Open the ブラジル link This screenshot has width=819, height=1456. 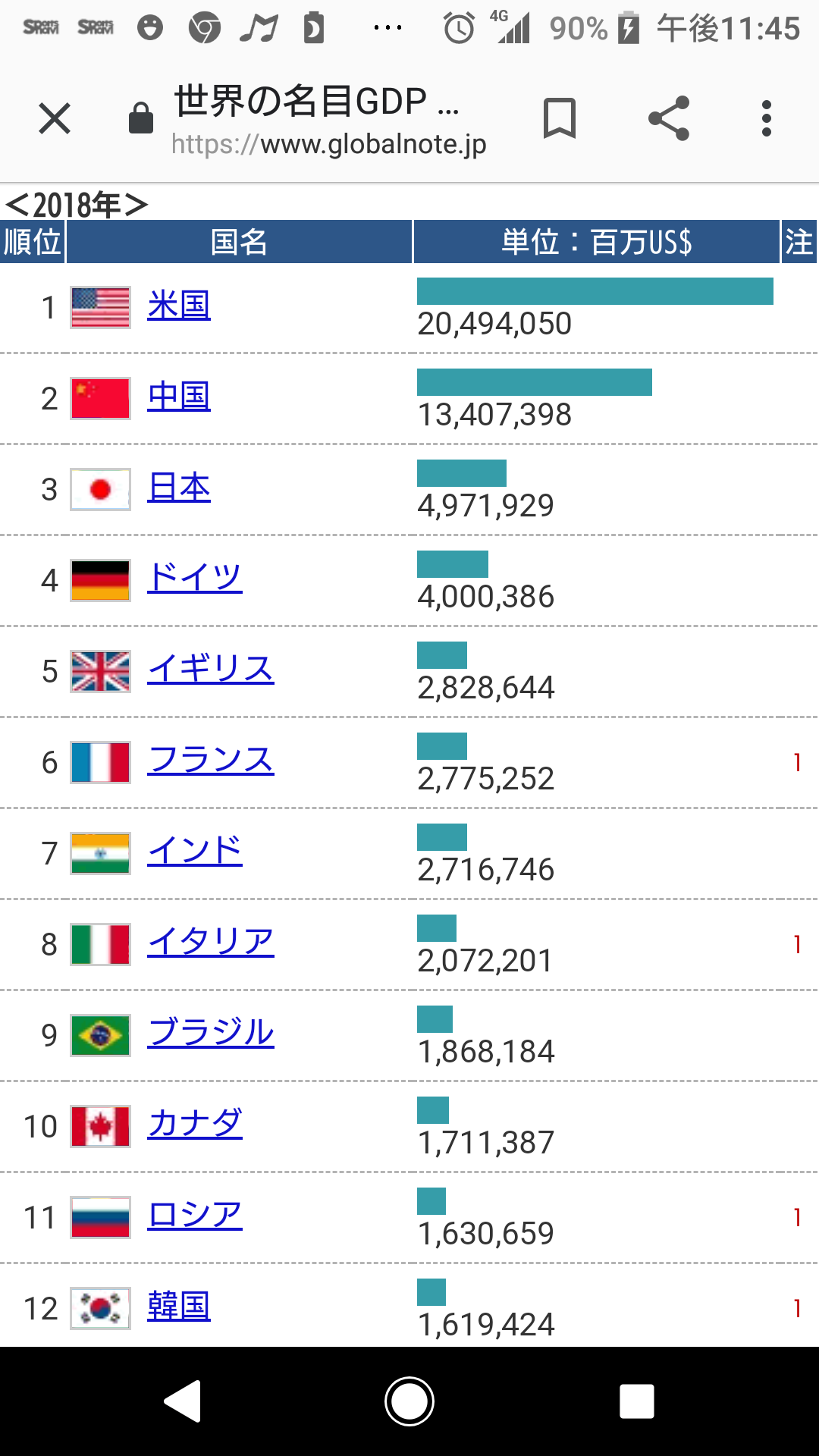211,1034
